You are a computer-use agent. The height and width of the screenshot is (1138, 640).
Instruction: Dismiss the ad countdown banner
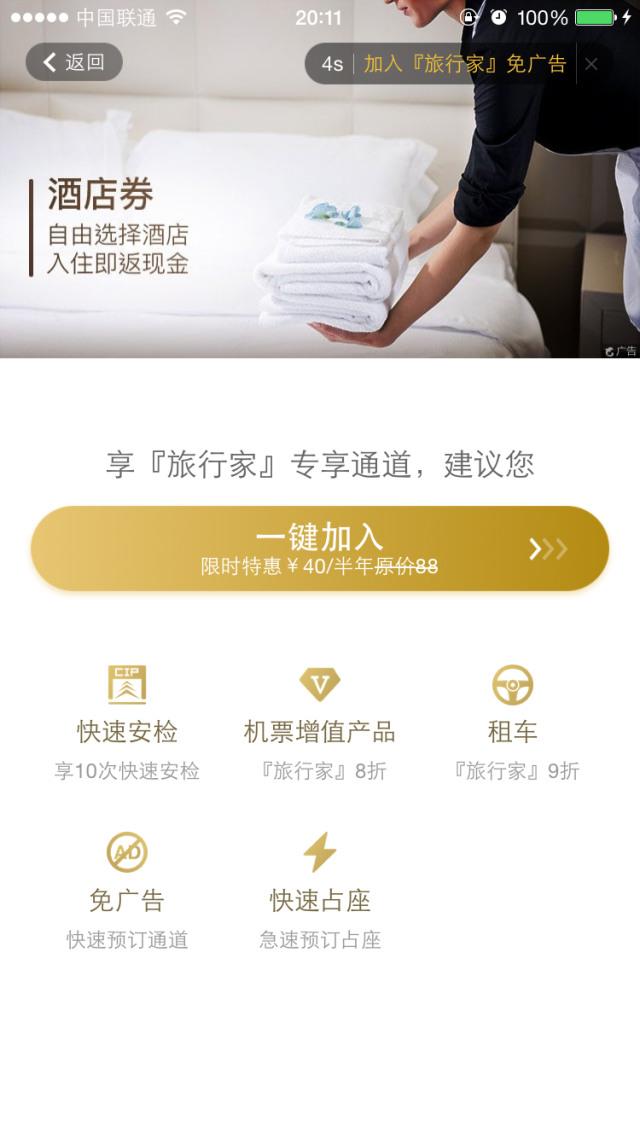[591, 64]
